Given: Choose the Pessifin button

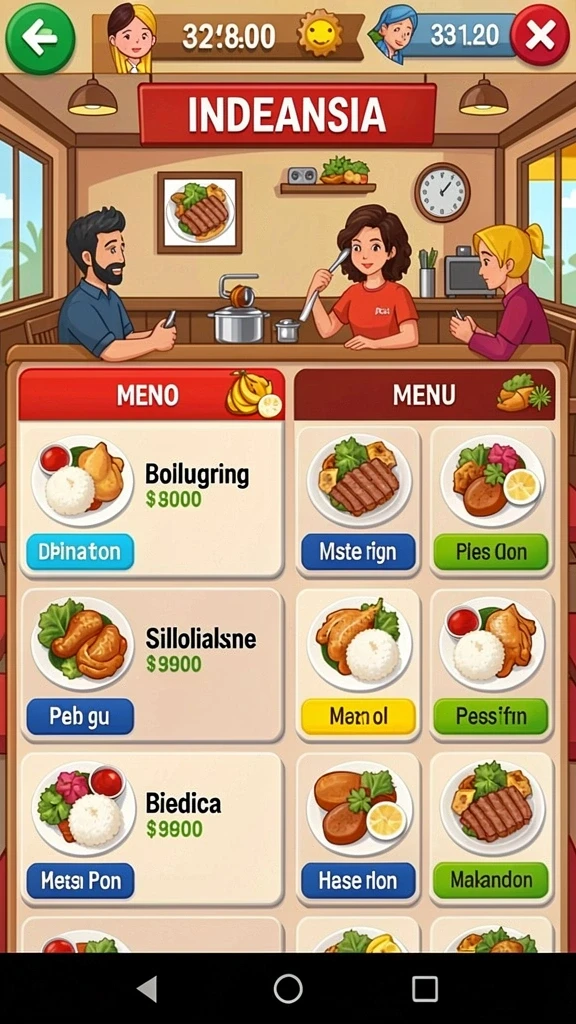Looking at the screenshot, I should tap(491, 716).
